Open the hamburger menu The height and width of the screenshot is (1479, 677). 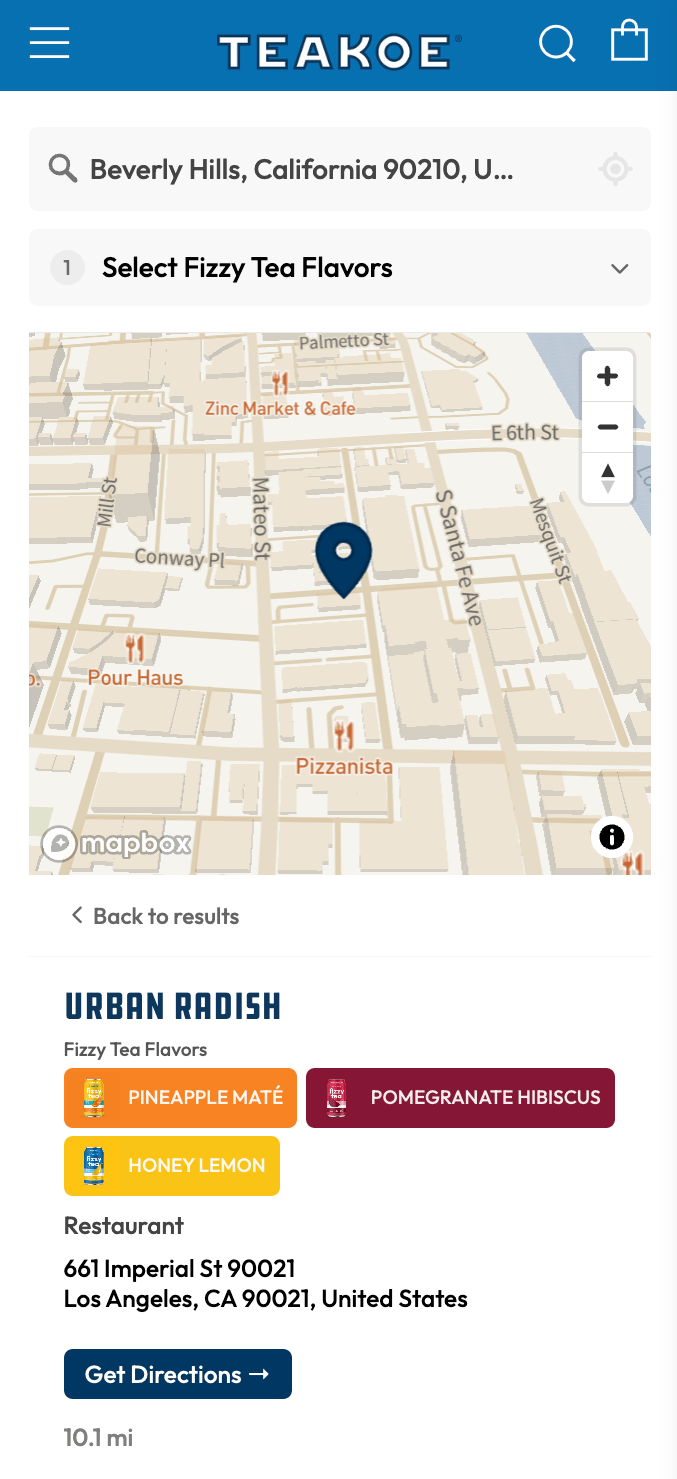point(50,43)
